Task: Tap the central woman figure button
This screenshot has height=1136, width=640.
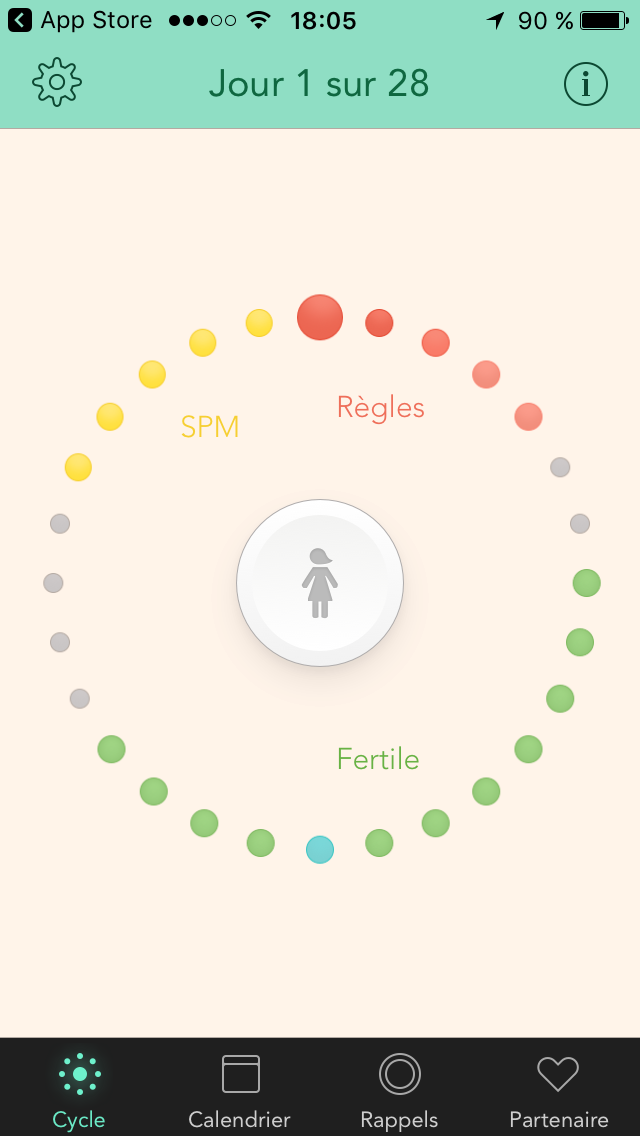Action: (x=320, y=583)
